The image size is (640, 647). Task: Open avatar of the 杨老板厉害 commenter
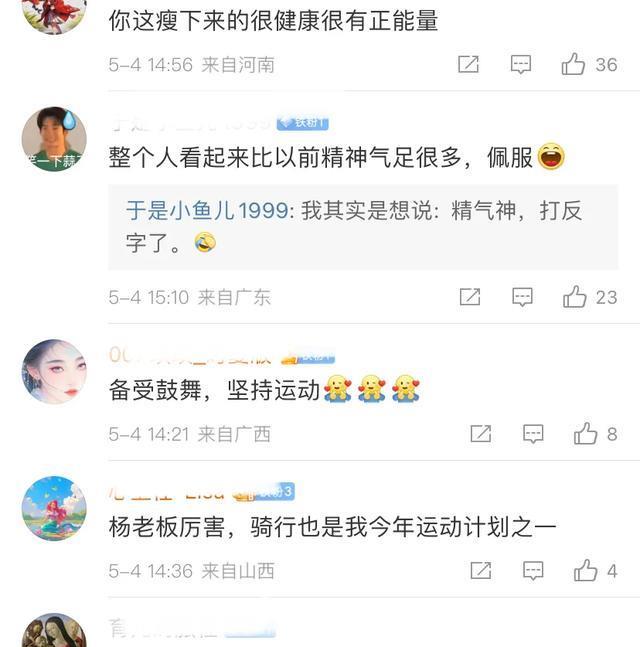(x=54, y=508)
